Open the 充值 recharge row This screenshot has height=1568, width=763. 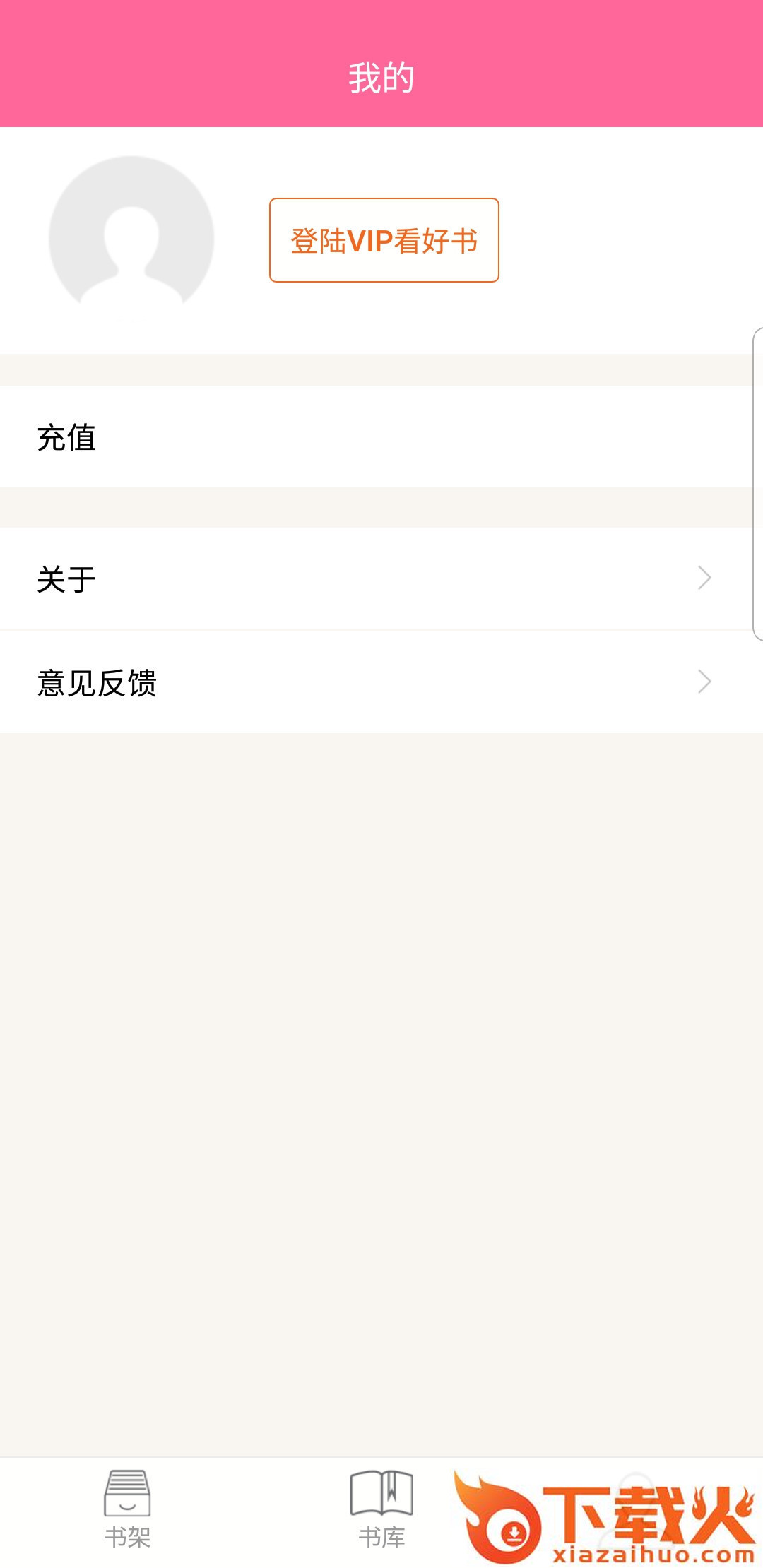374,437
